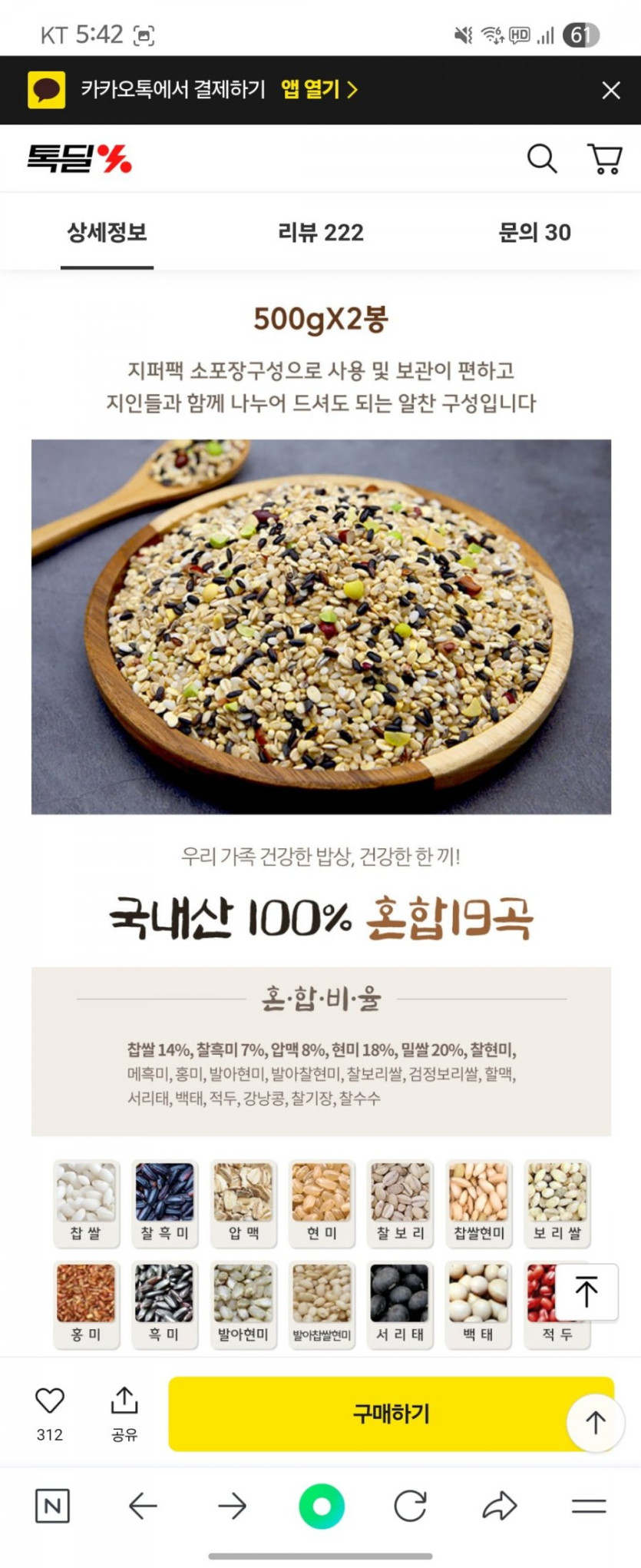641x1568 pixels.
Task: Open the search icon in header
Action: (x=541, y=158)
